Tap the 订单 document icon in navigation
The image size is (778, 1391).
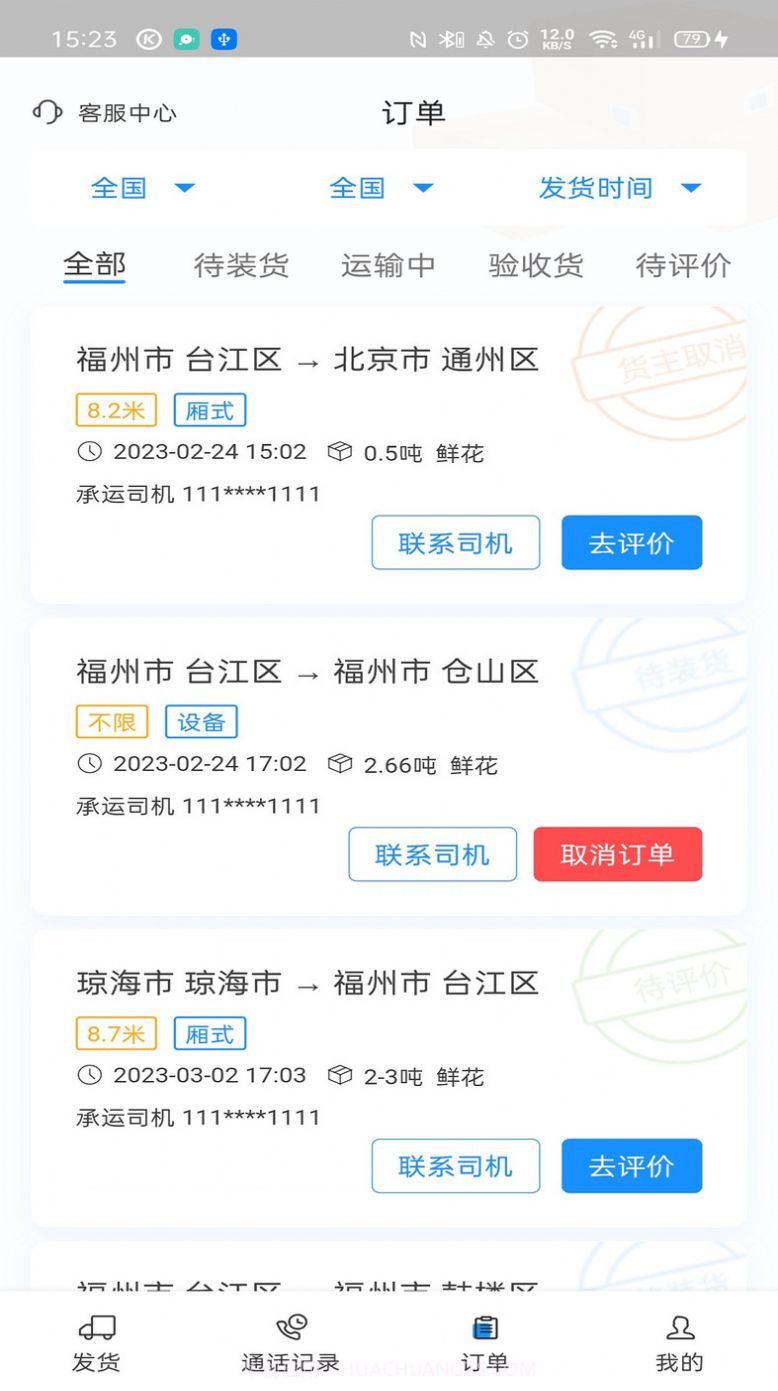tap(485, 1327)
